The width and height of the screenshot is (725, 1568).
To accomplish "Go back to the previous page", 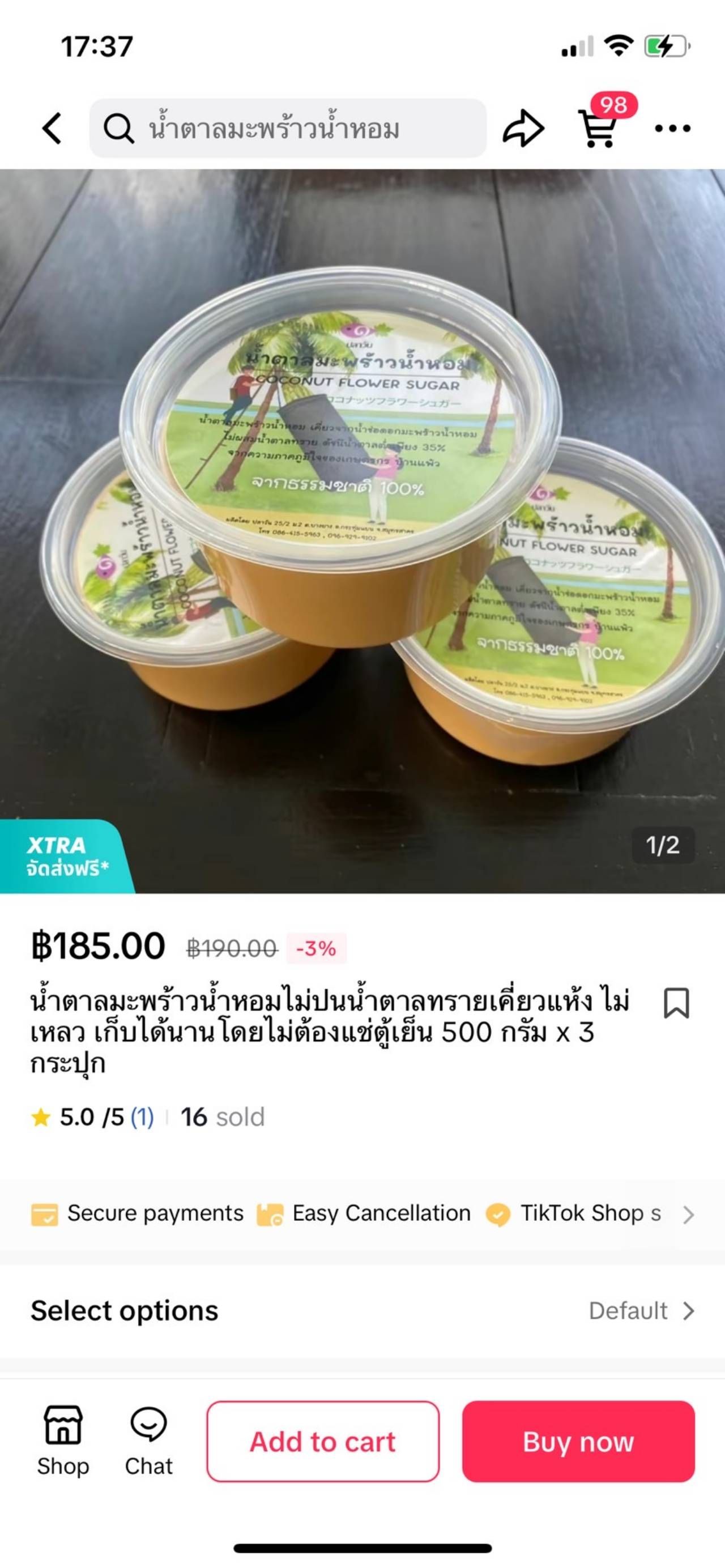I will [52, 129].
